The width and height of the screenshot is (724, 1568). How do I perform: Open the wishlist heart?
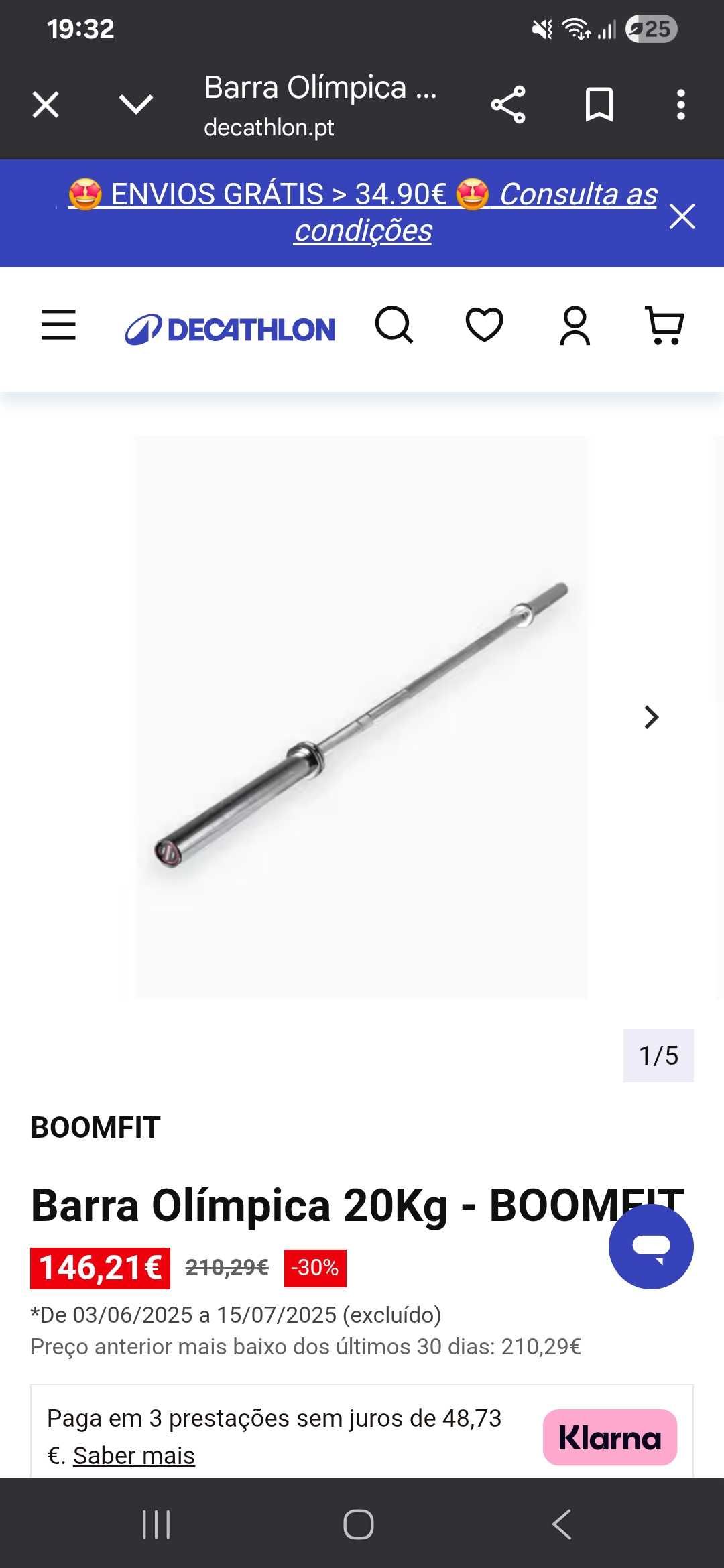pyautogui.click(x=484, y=326)
